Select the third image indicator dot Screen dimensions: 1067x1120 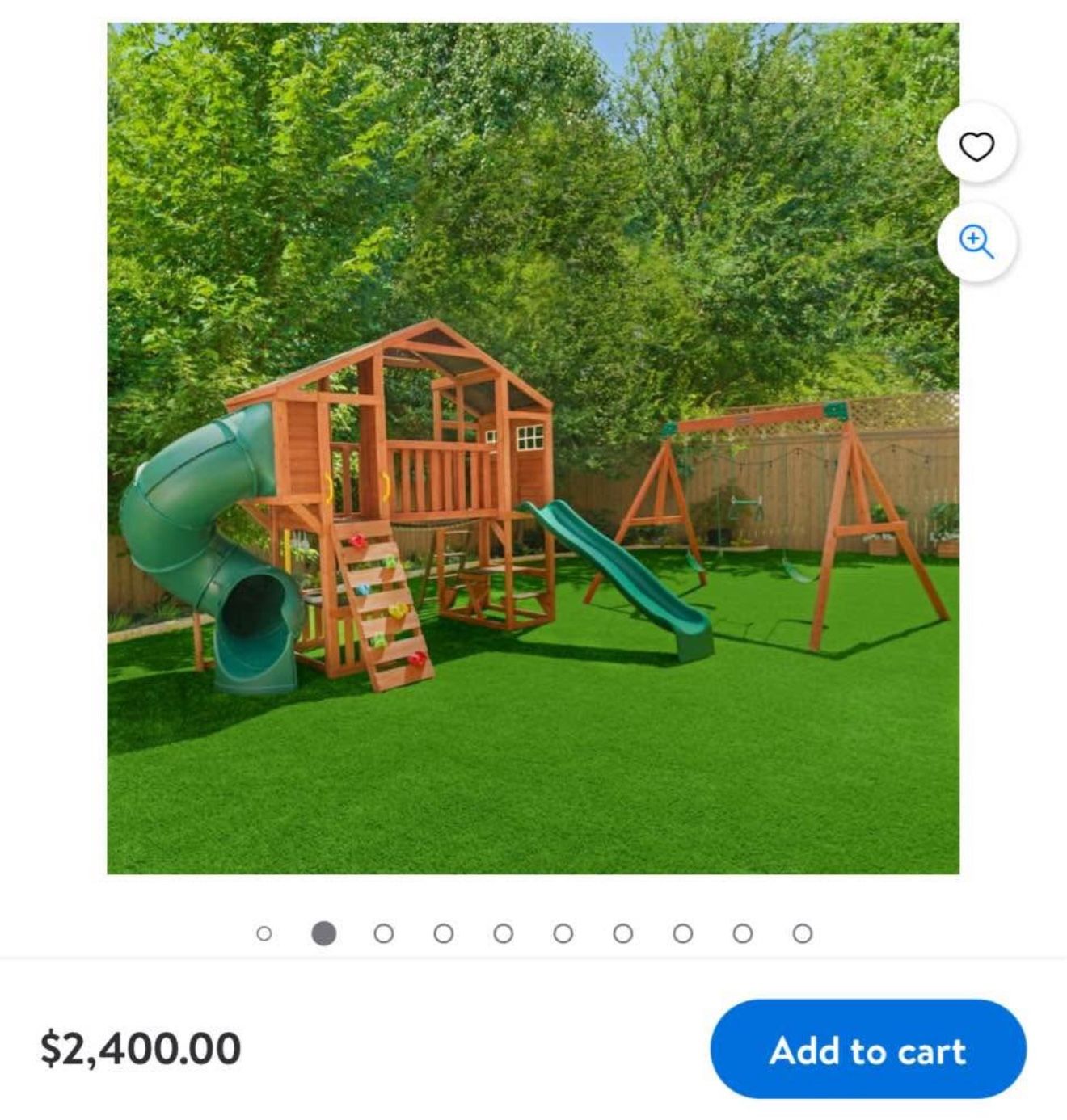click(x=384, y=933)
